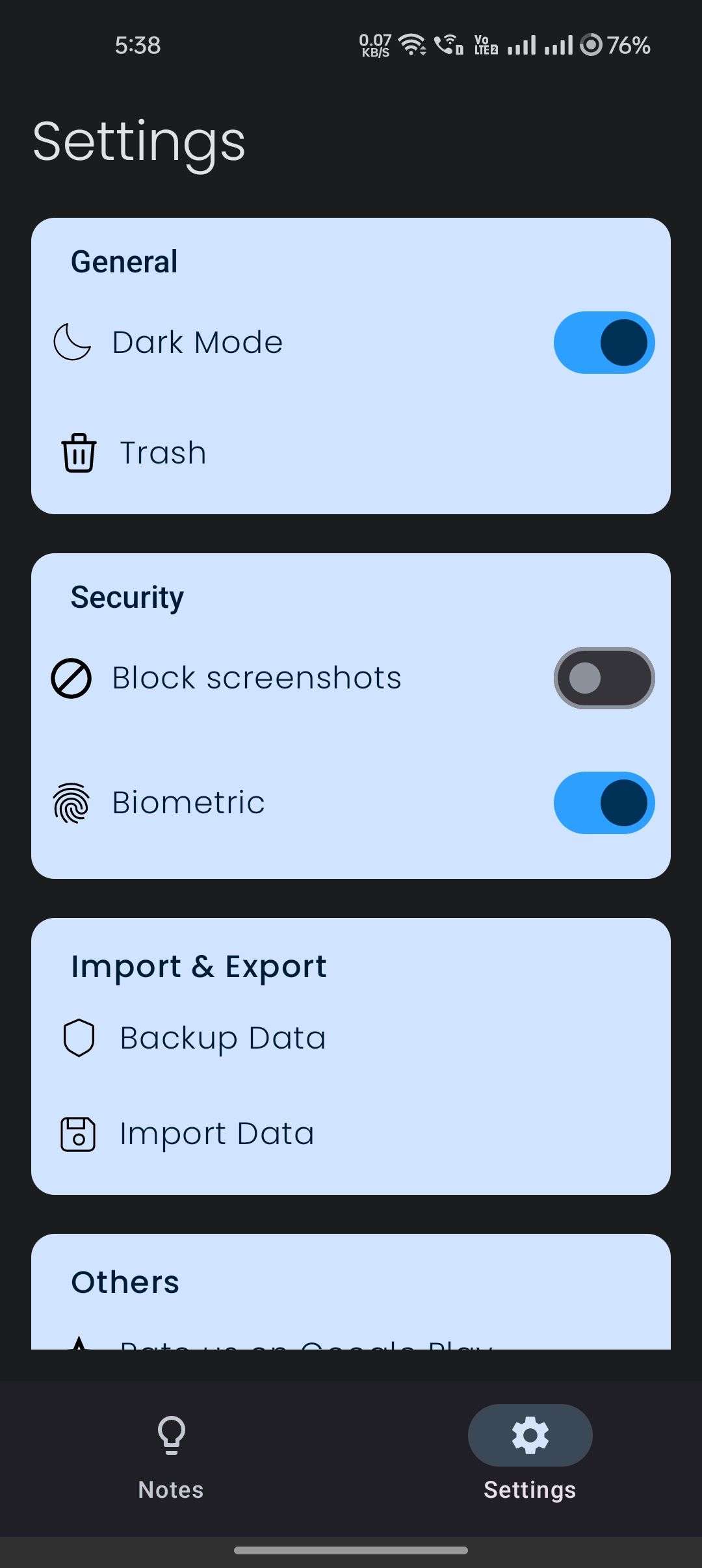Screen dimensions: 702x1568
Task: Select Import Data option
Action: click(216, 1134)
